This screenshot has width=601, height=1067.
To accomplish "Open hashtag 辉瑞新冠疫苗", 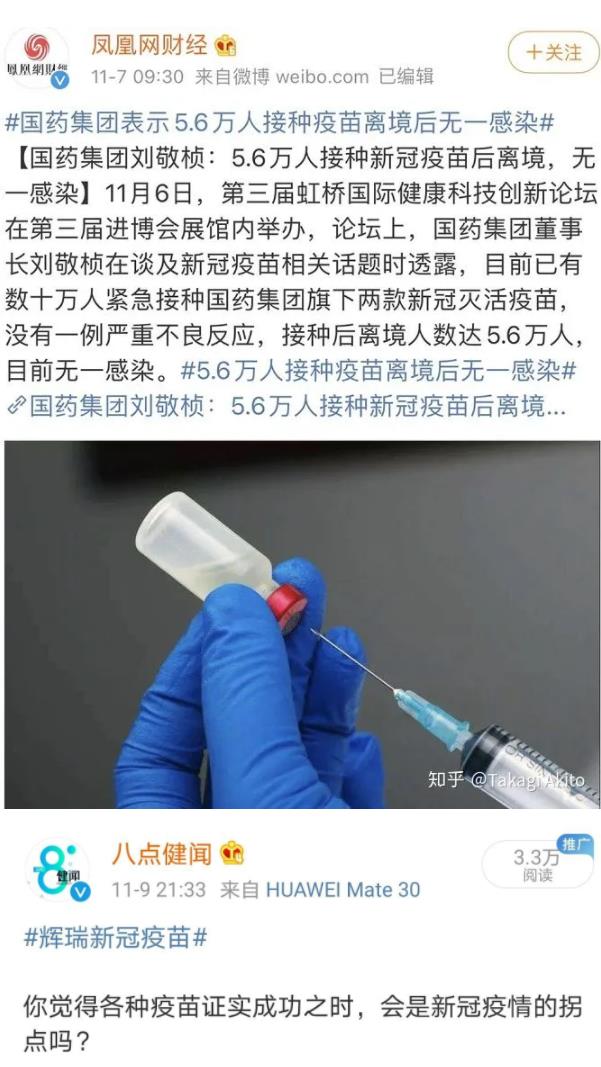I will [x=115, y=938].
